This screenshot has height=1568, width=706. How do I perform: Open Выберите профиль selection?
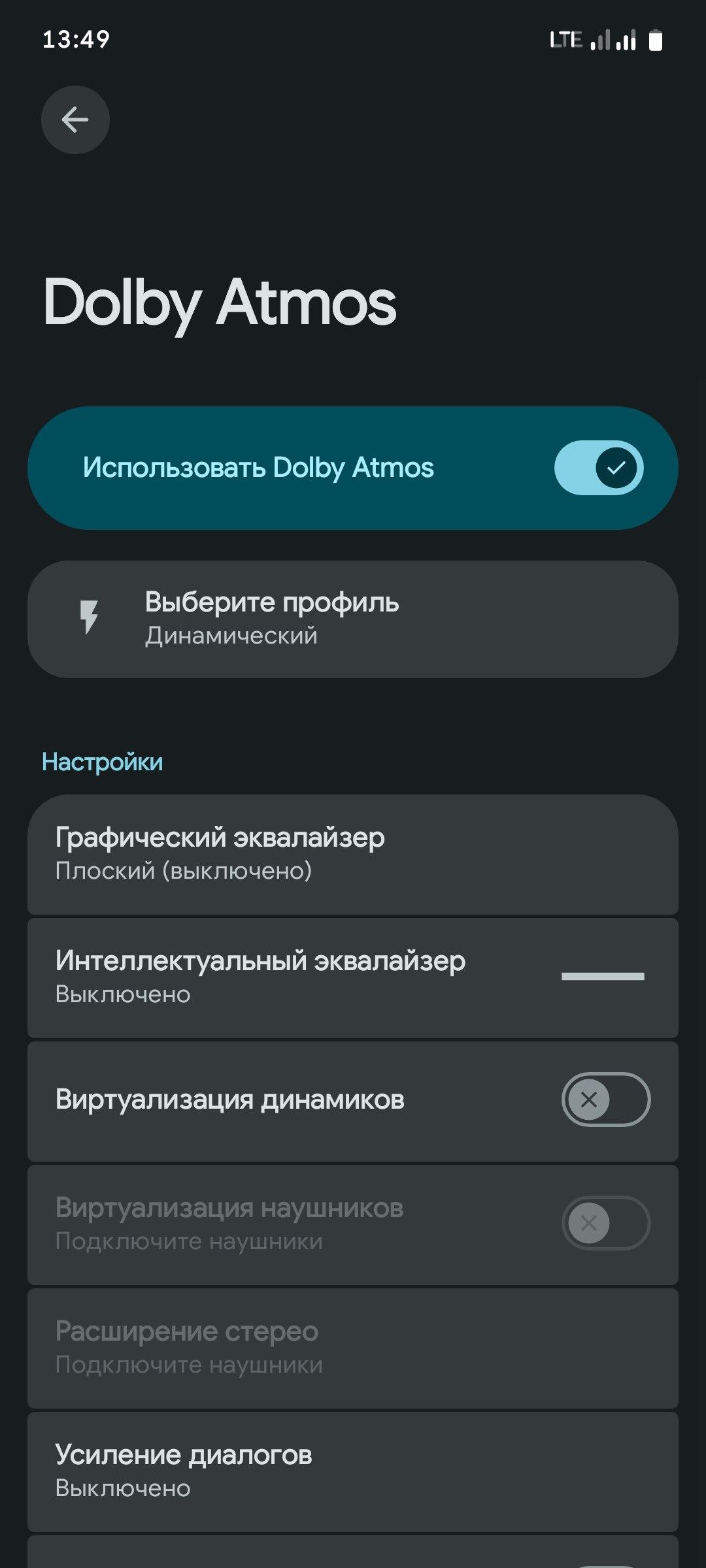353,619
